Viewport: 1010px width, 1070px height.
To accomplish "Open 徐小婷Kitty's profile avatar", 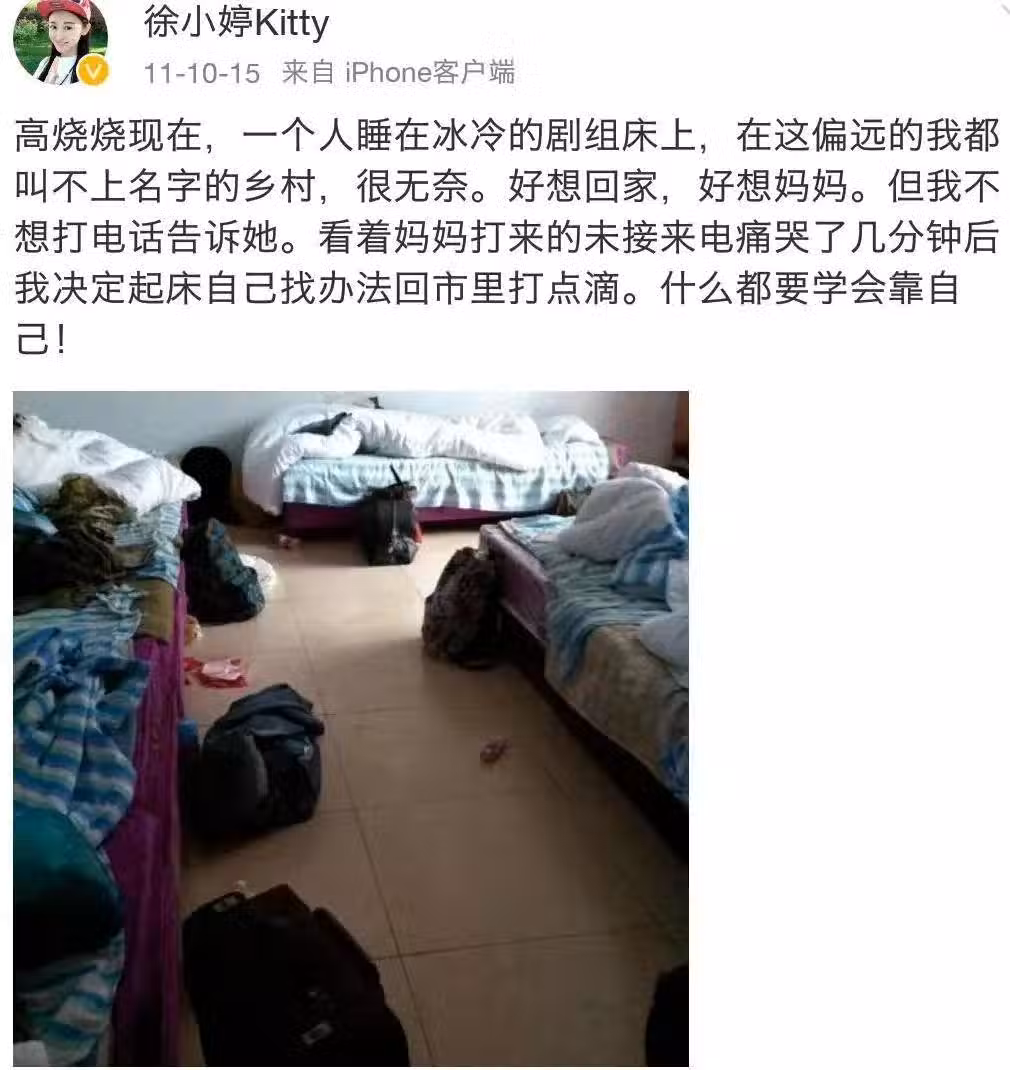I will [60, 41].
